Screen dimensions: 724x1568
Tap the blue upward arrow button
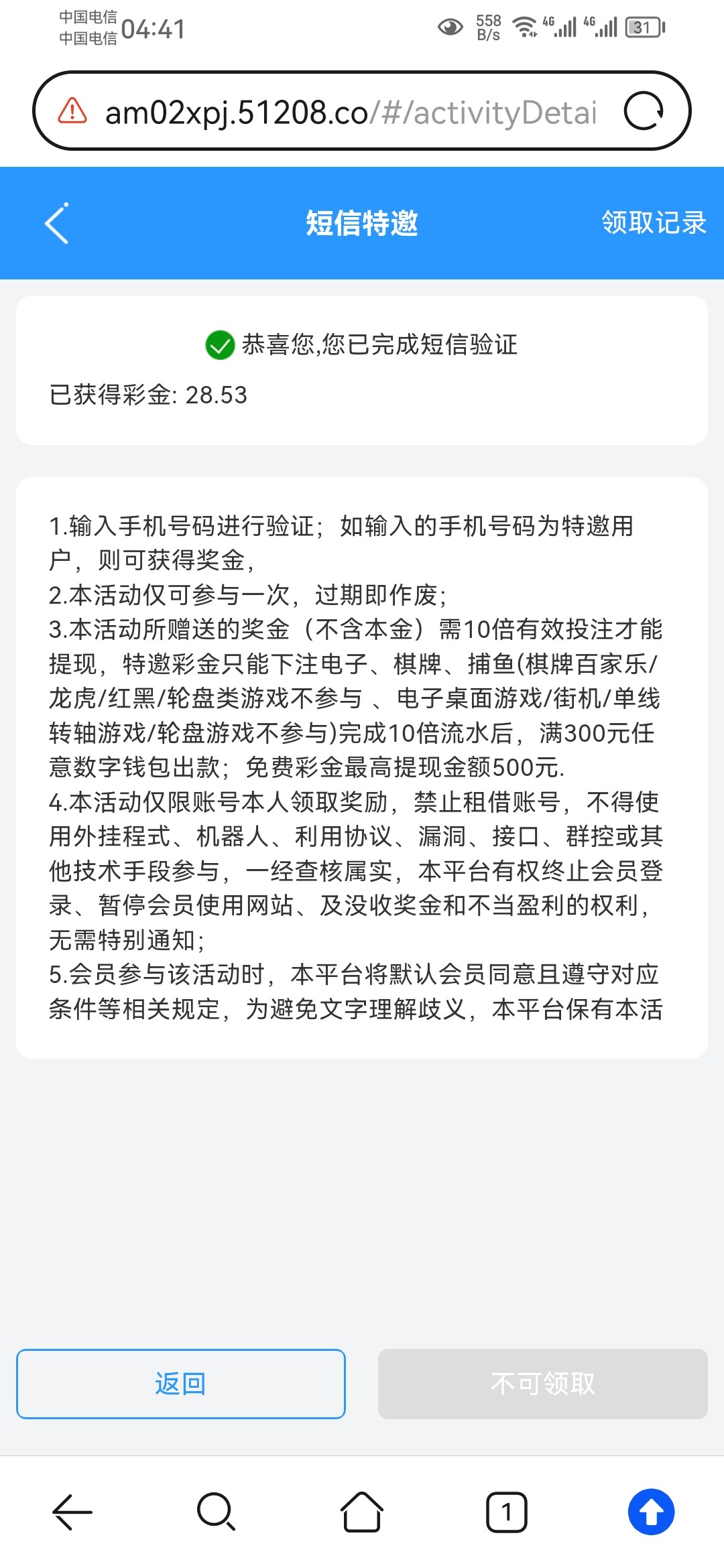pos(651,1512)
